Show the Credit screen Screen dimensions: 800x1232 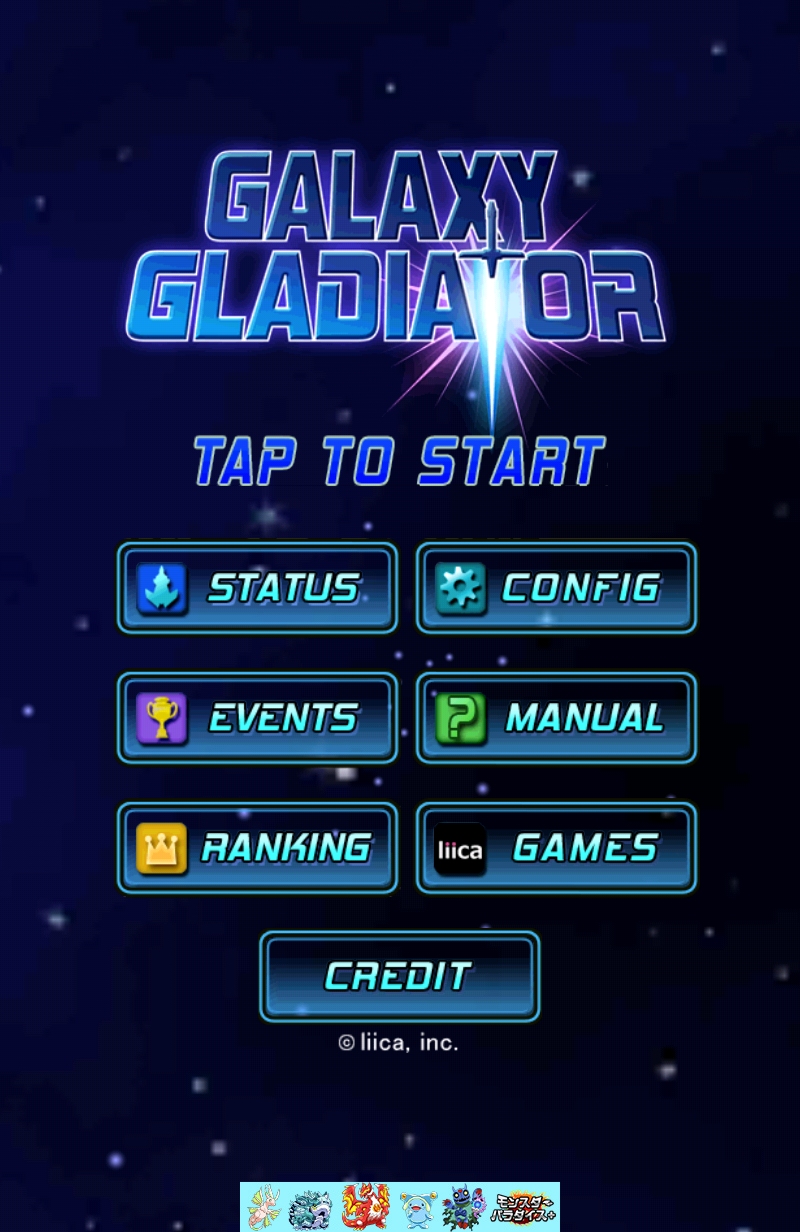(399, 977)
